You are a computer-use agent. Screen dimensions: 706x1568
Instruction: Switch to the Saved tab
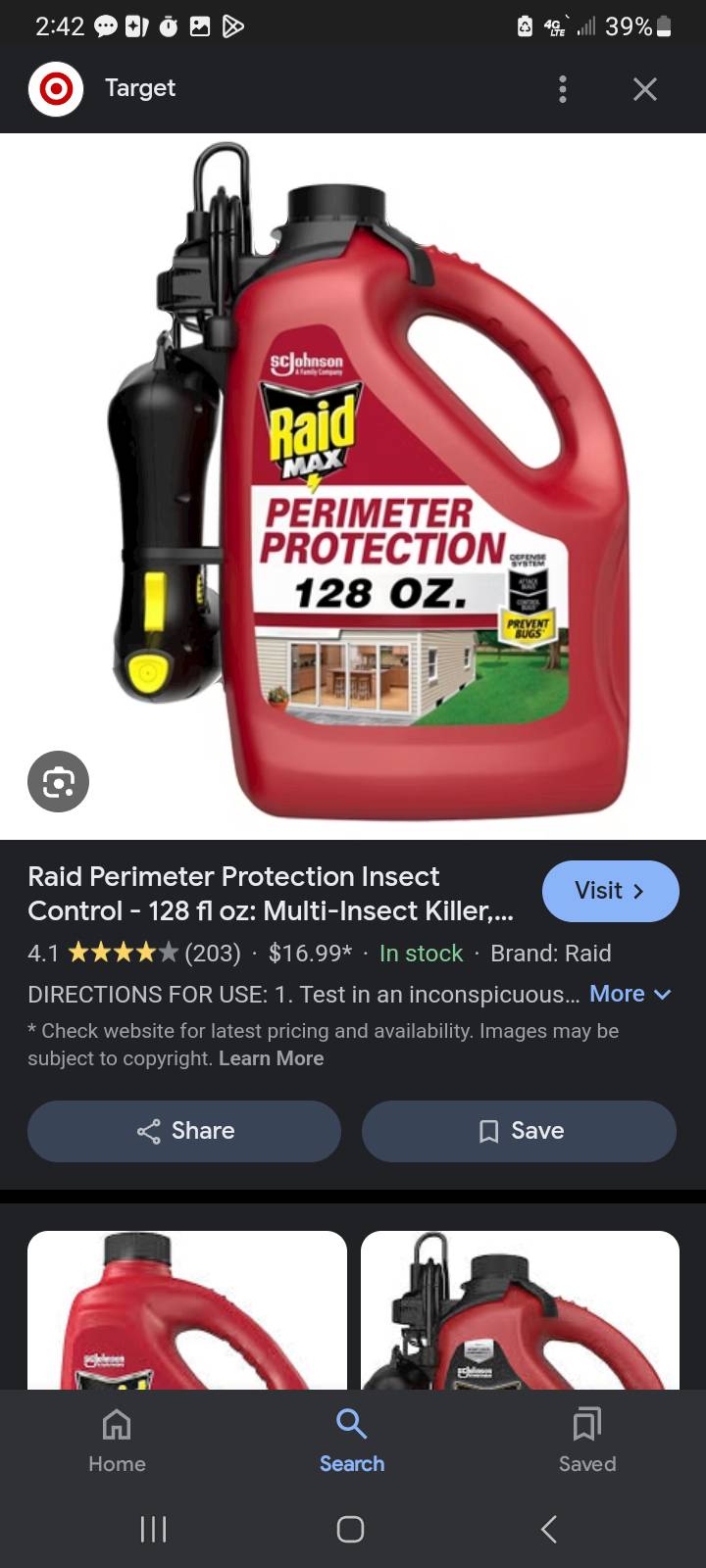587,1439
